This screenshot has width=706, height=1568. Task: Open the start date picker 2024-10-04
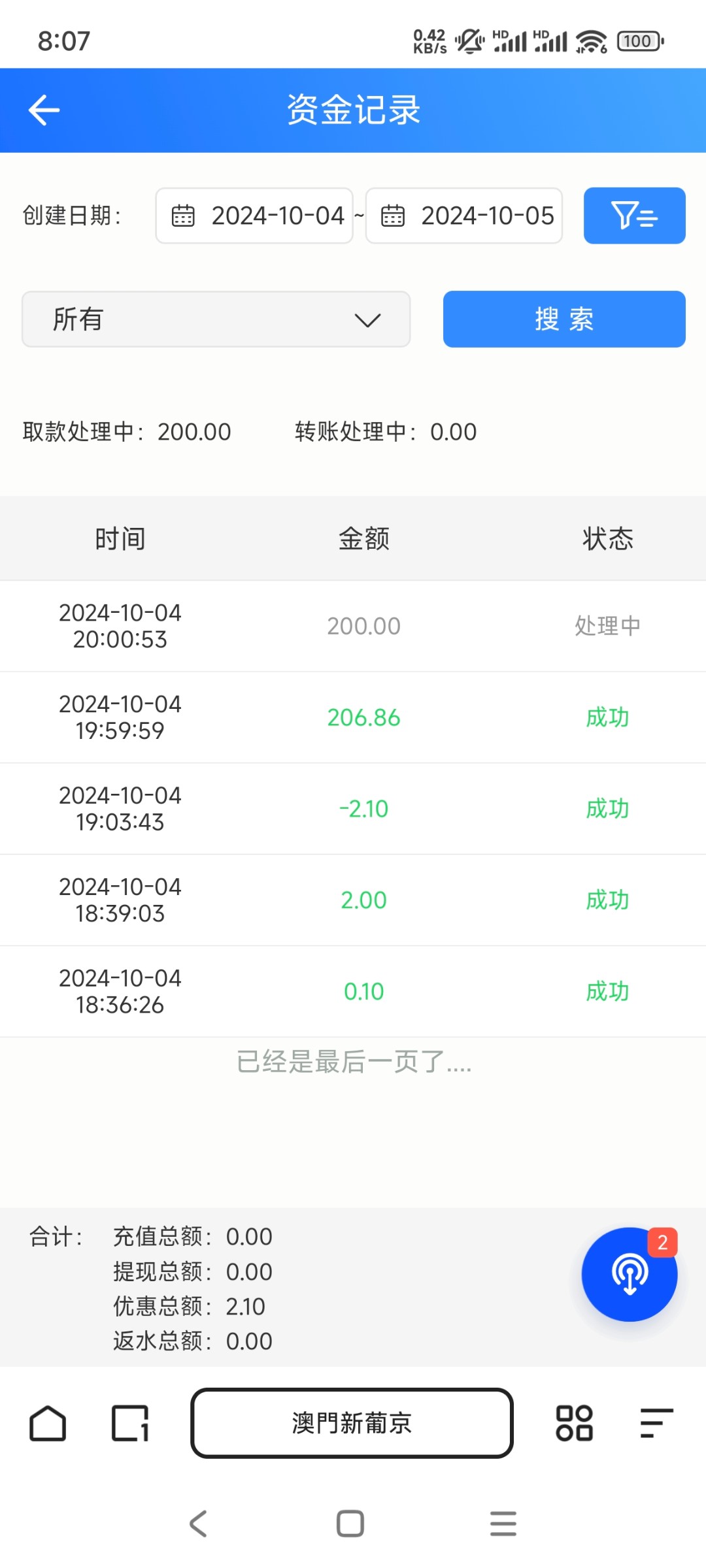coord(254,216)
